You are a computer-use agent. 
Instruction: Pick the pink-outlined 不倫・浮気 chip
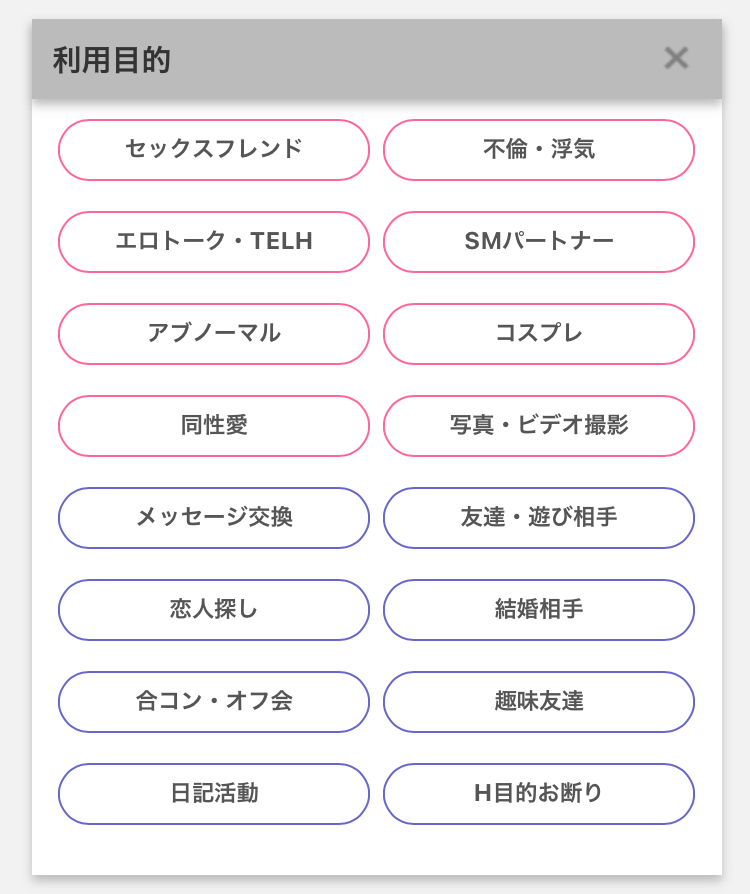click(539, 150)
